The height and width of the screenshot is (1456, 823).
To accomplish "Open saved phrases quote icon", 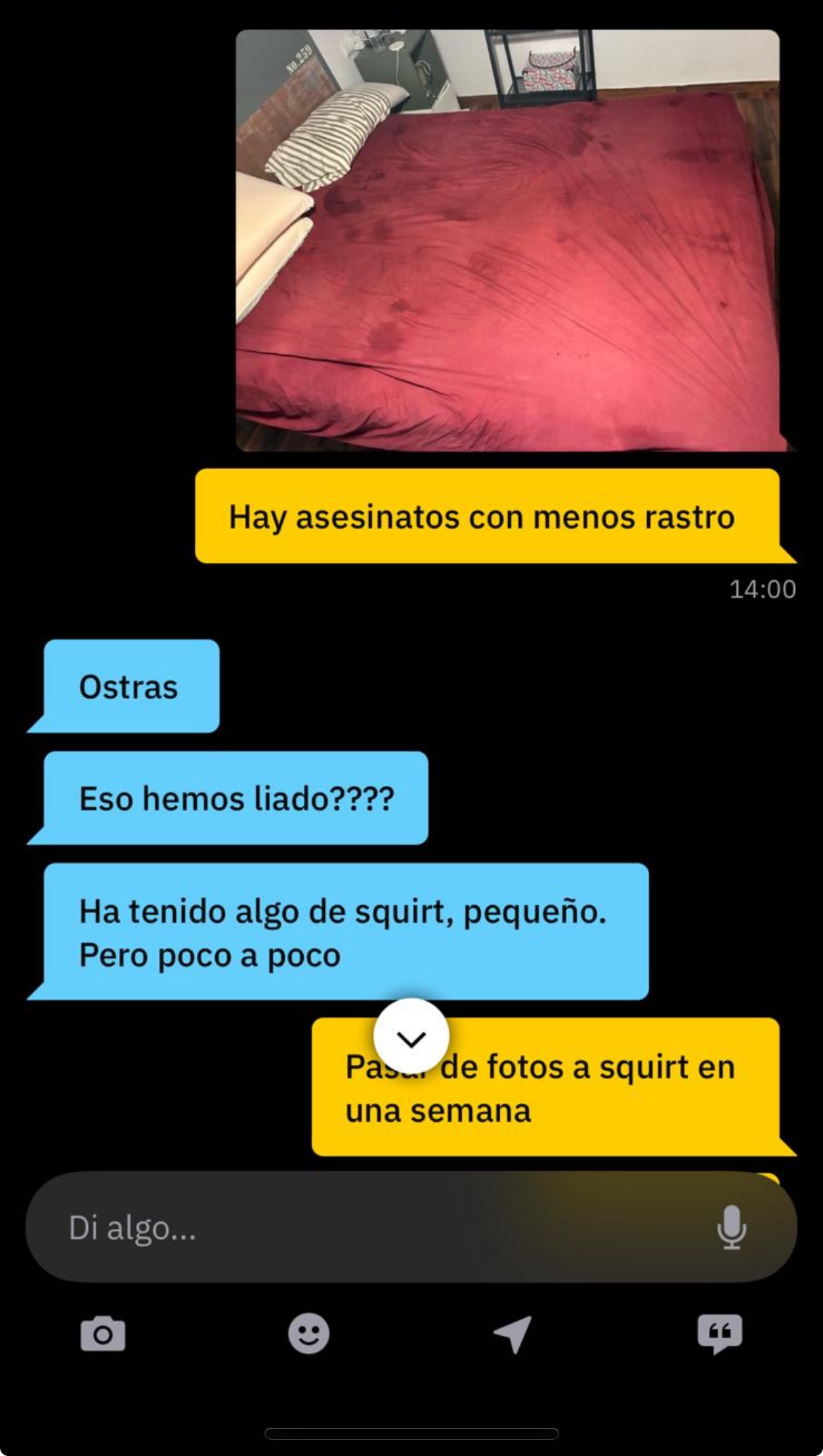I will tap(720, 1334).
